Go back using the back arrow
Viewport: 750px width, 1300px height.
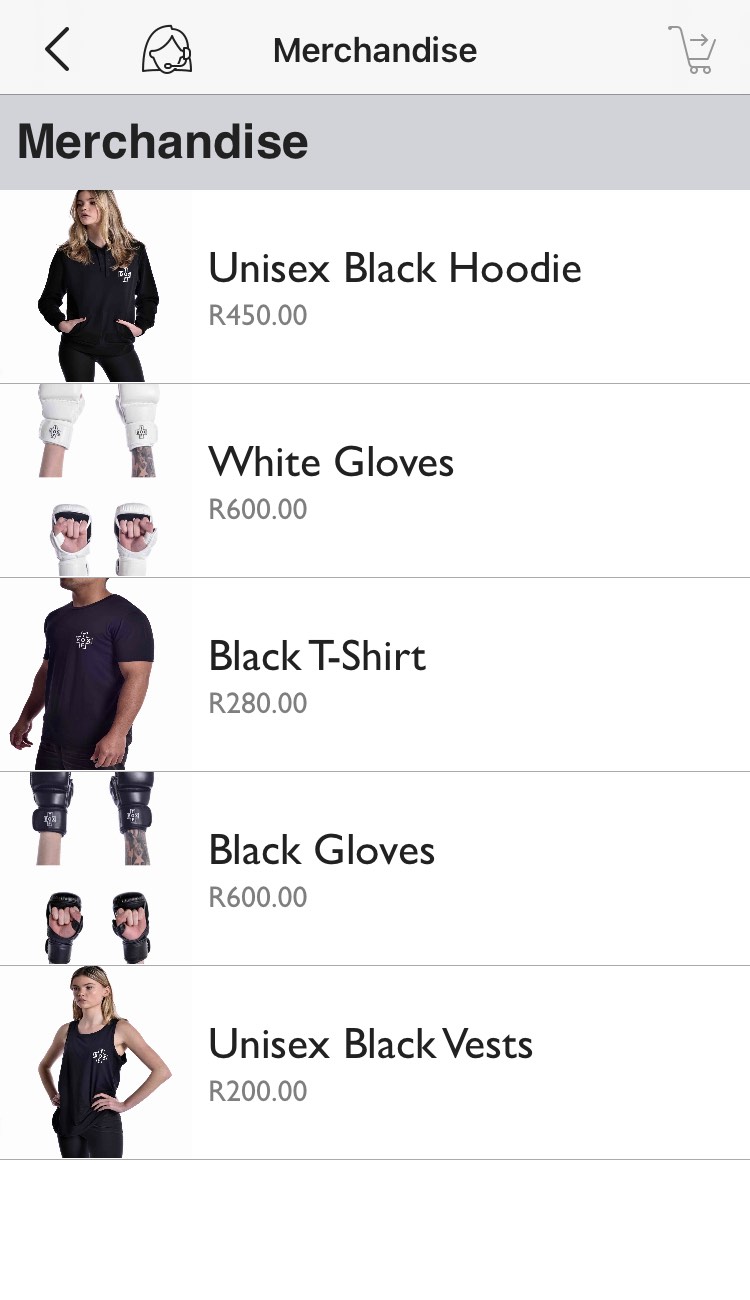58,49
